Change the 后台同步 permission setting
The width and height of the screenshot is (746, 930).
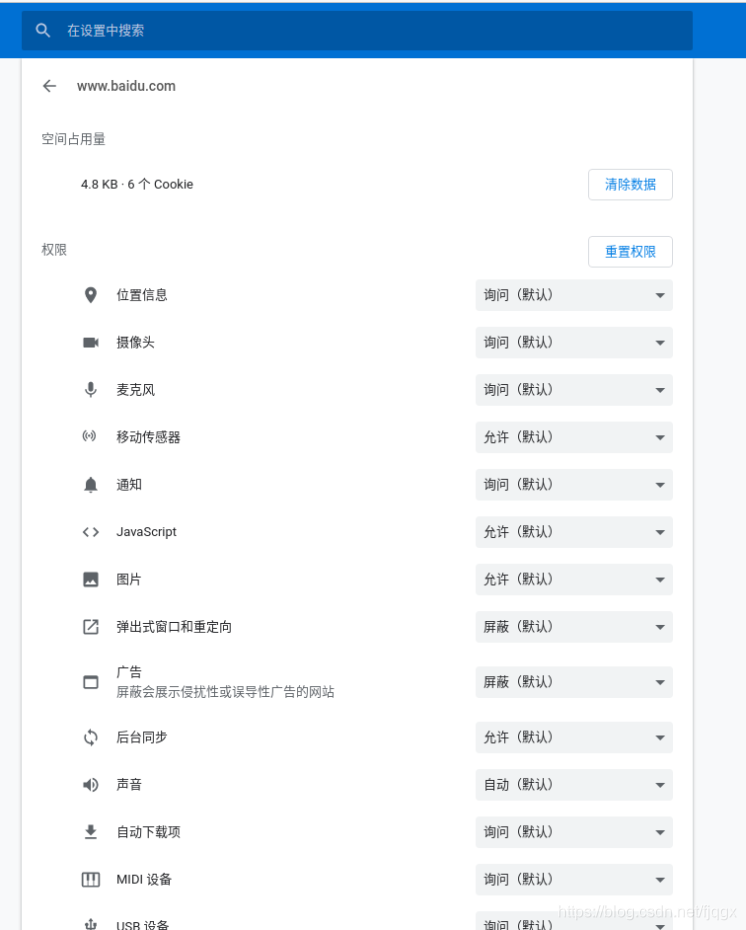click(573, 737)
